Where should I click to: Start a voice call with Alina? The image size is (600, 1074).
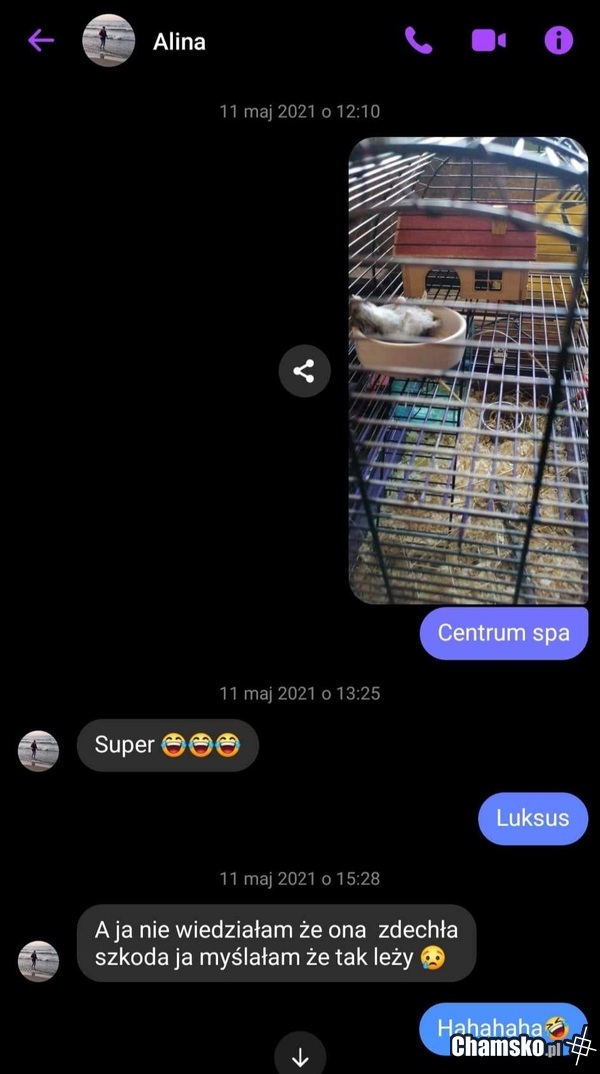click(x=418, y=40)
